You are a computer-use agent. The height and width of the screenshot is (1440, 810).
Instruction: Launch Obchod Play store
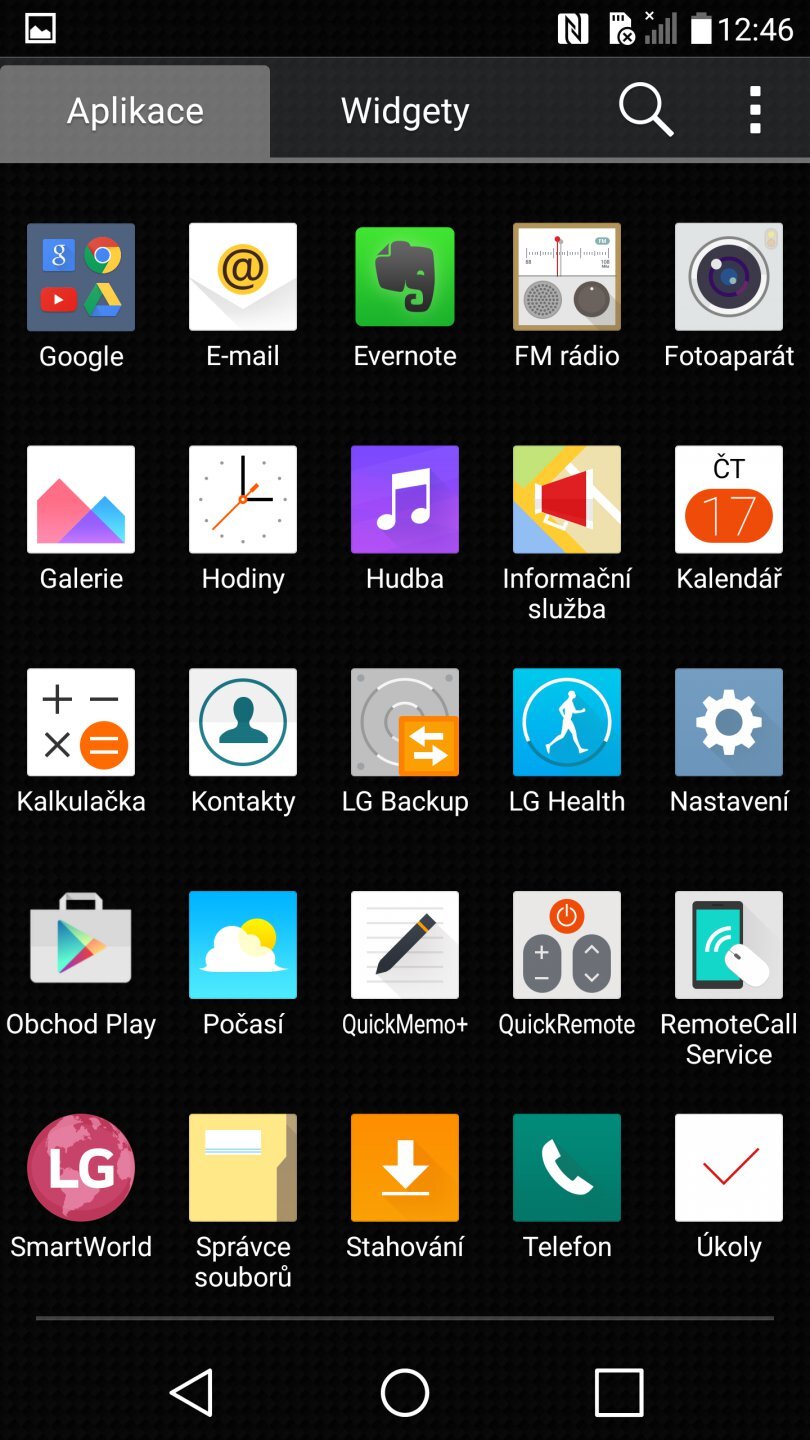click(80, 945)
